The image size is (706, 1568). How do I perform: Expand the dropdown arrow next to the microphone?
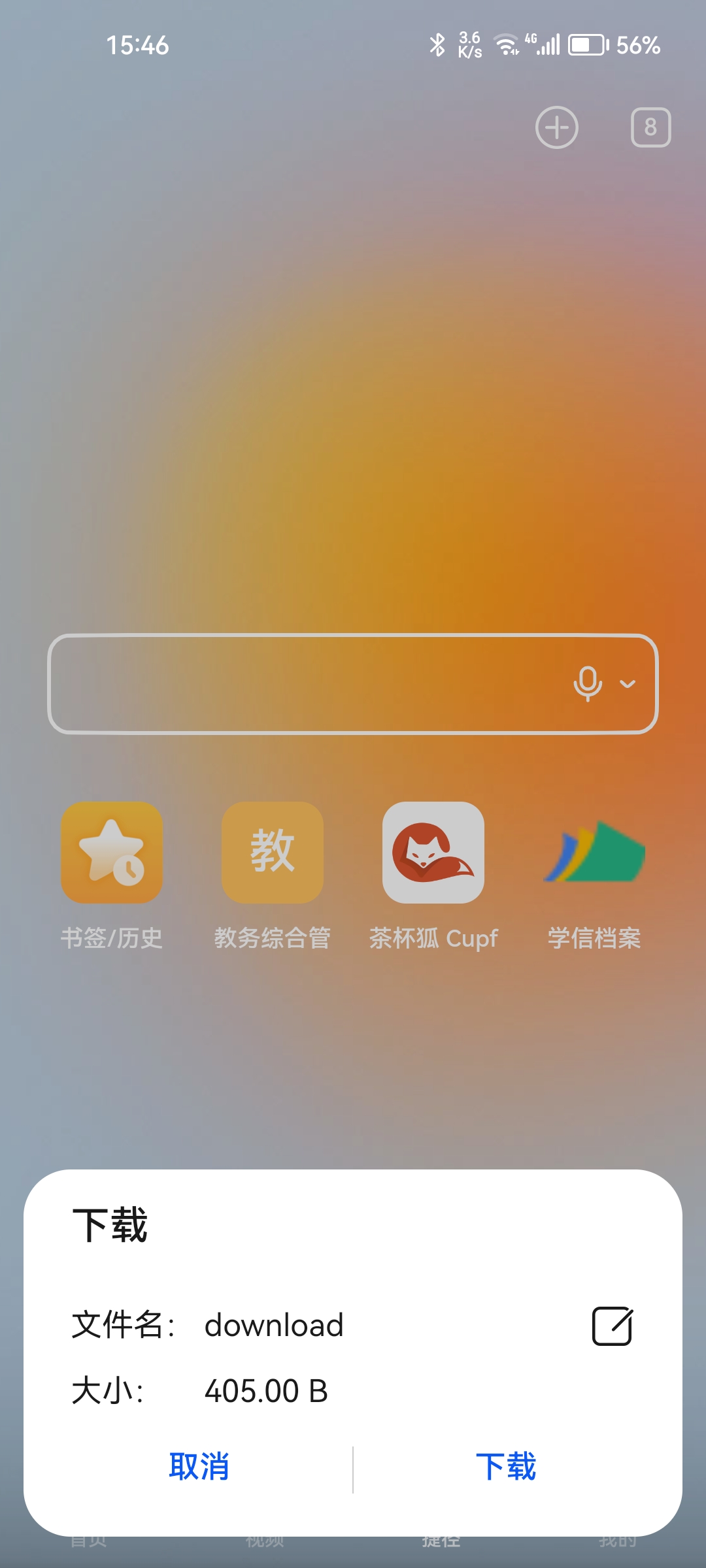[x=628, y=684]
